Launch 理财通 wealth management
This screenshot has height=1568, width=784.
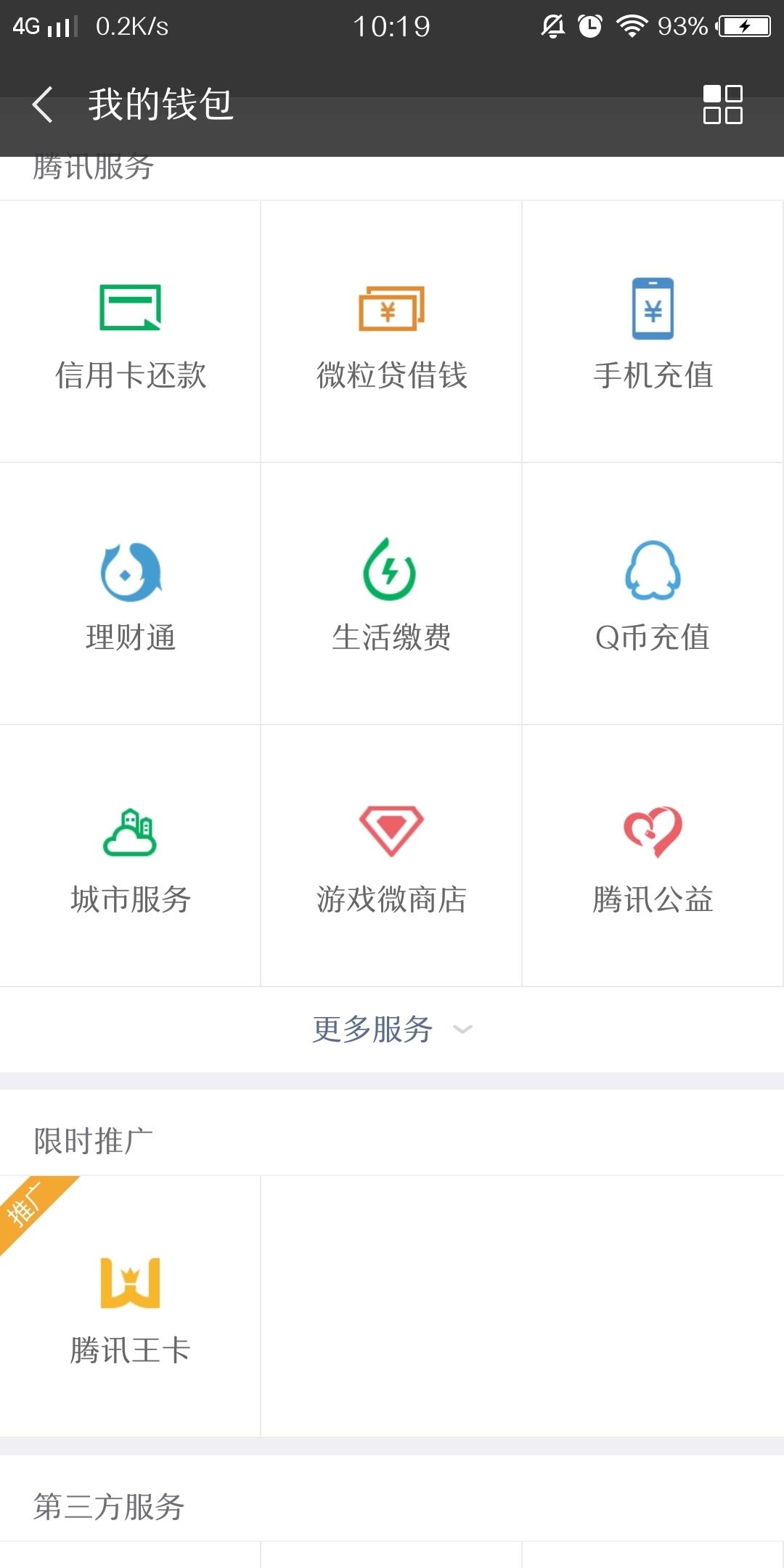(x=131, y=595)
